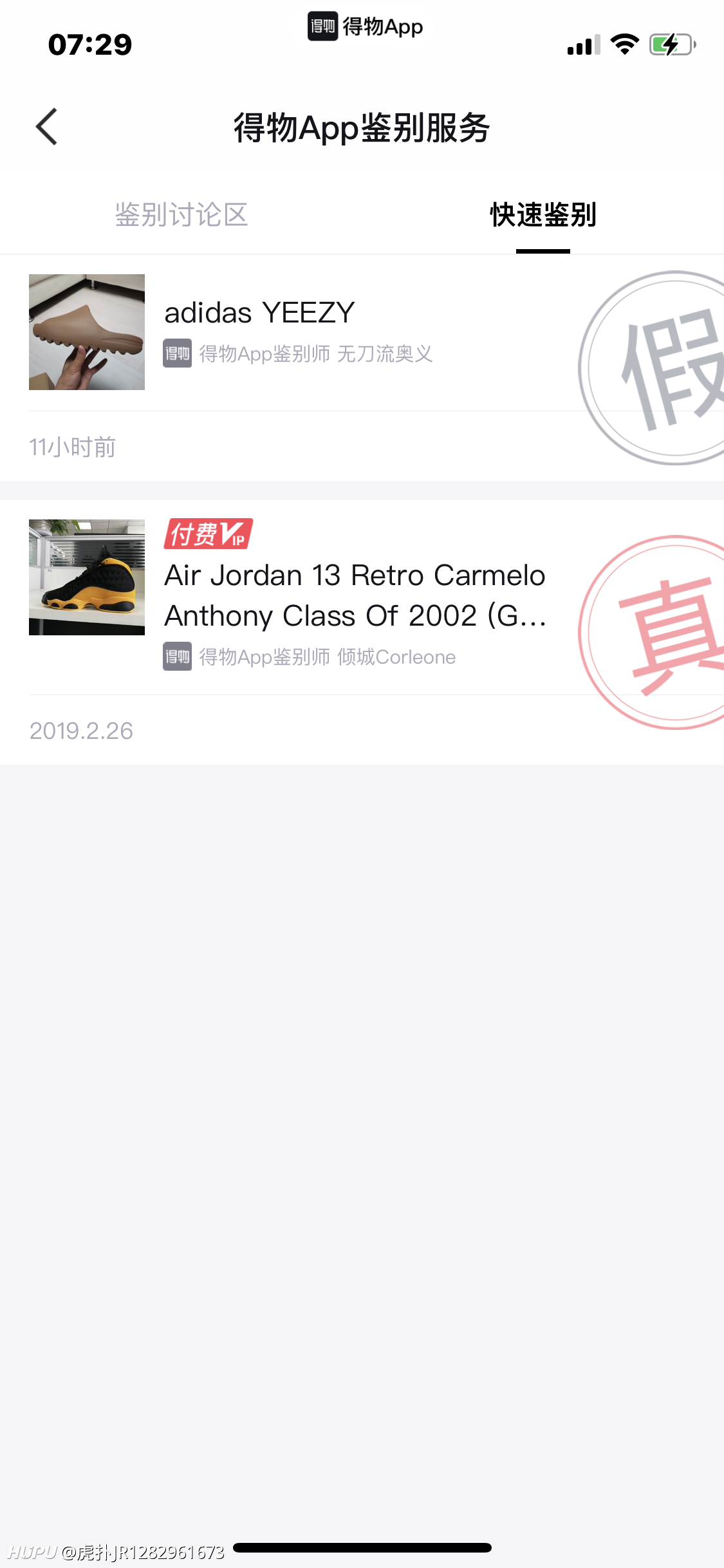Image resolution: width=724 pixels, height=1568 pixels.
Task: Switch to the 鉴别讨论区 tab
Action: pos(181,215)
